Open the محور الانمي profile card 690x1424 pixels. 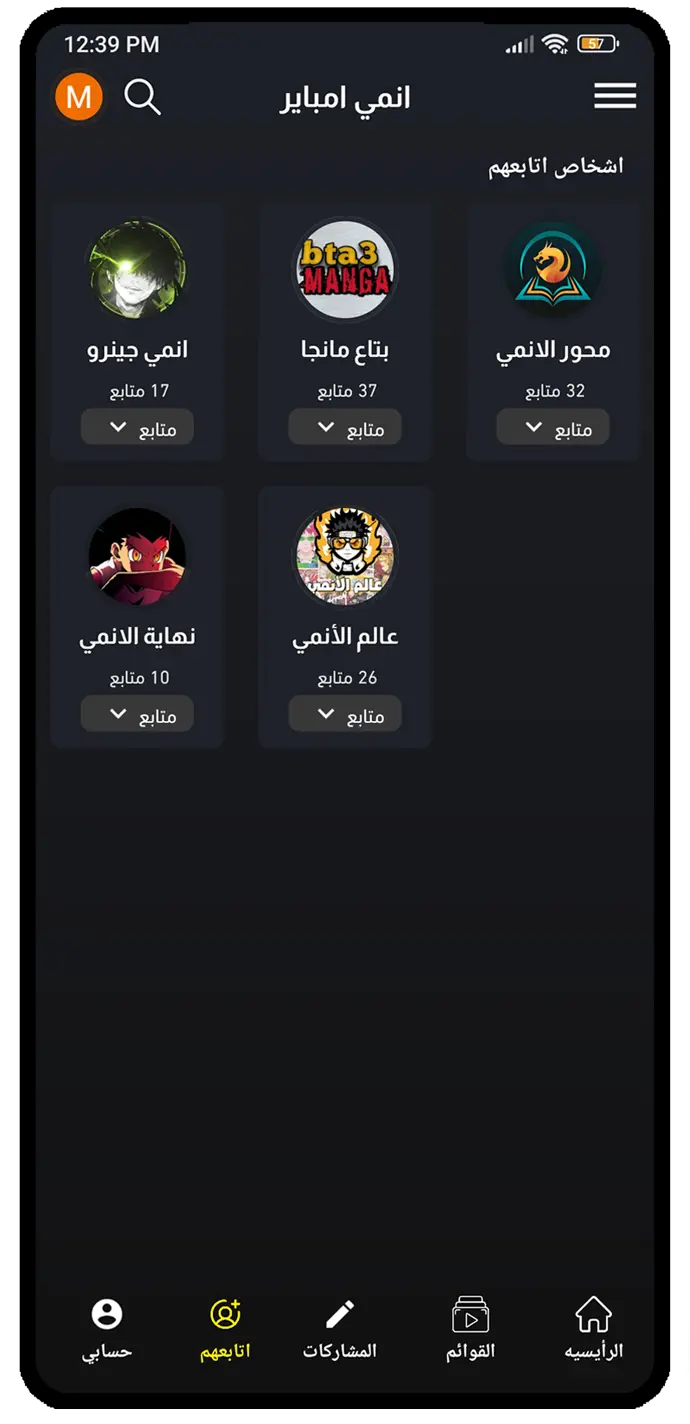(553, 300)
